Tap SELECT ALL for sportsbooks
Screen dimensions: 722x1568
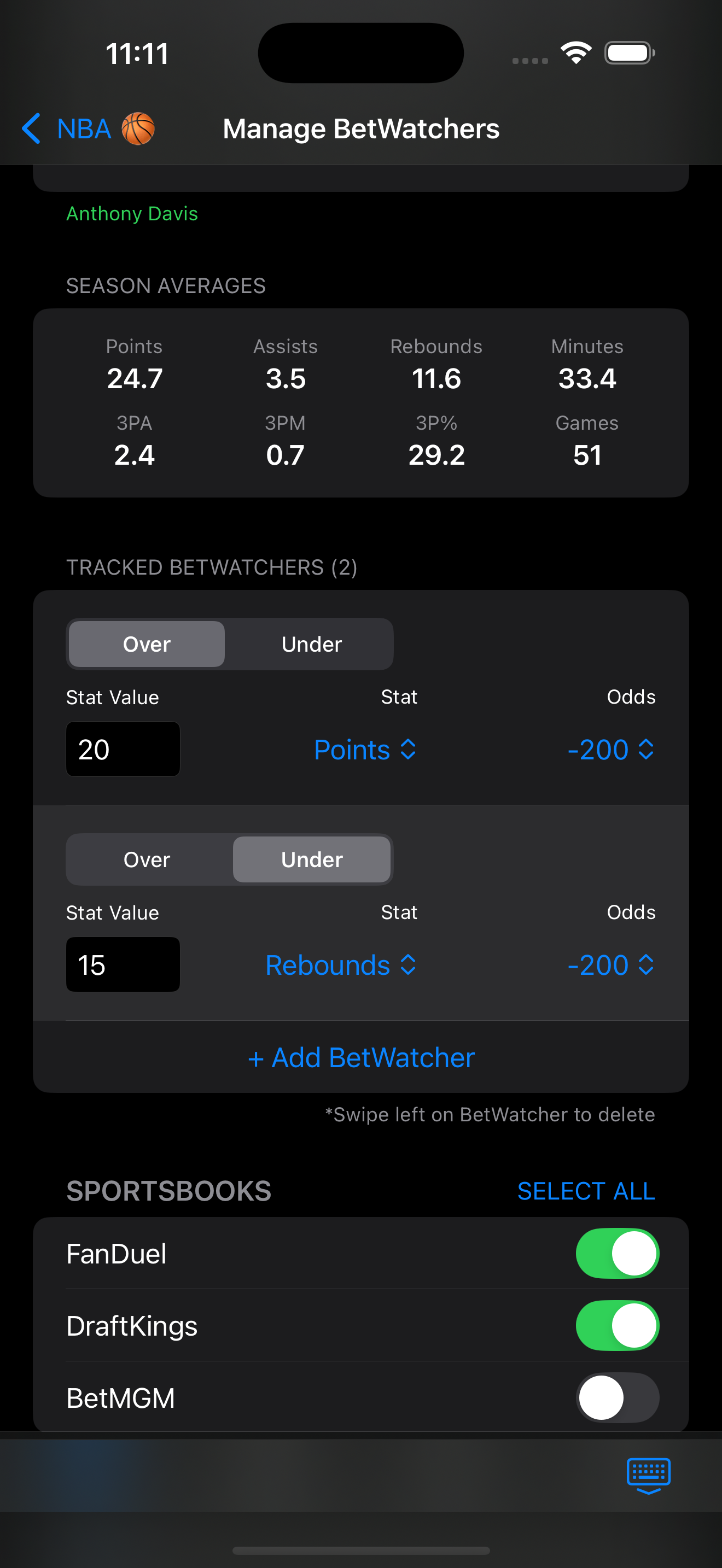pyautogui.click(x=586, y=1191)
